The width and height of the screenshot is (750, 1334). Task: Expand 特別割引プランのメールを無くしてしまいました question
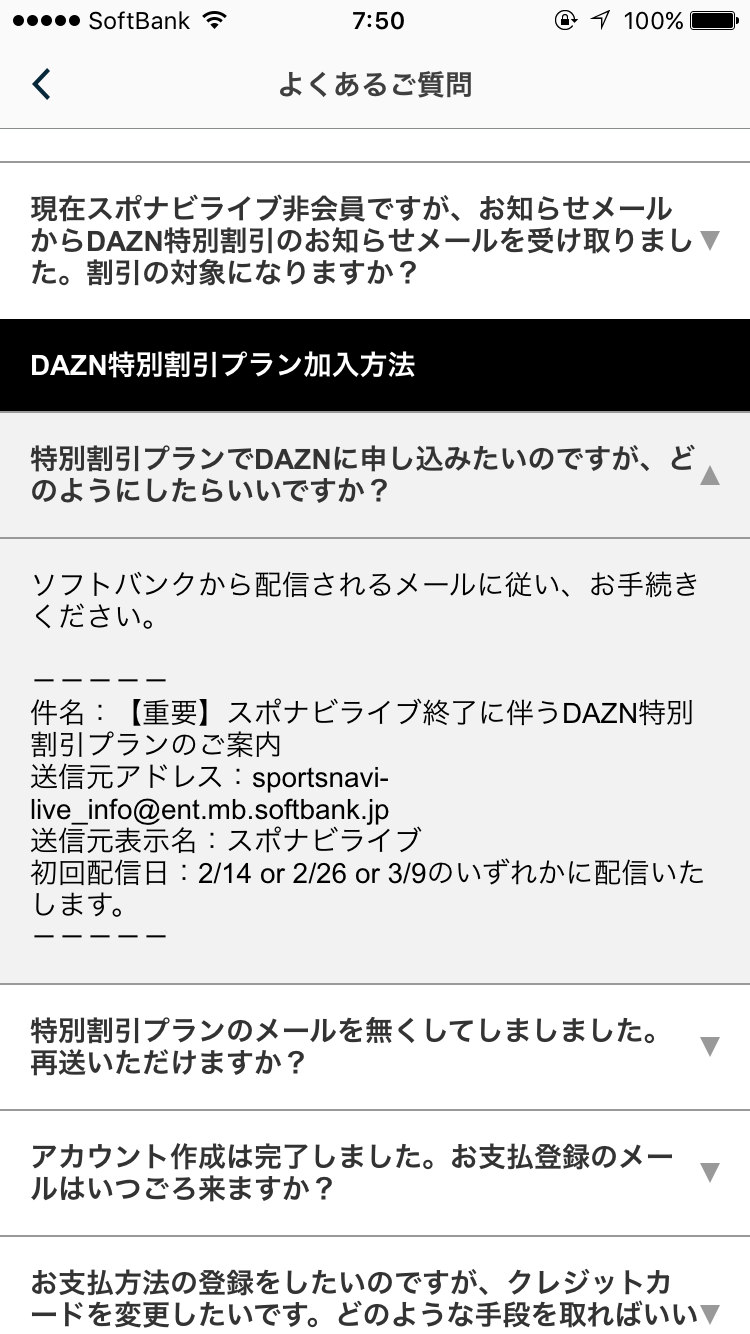tap(375, 1047)
